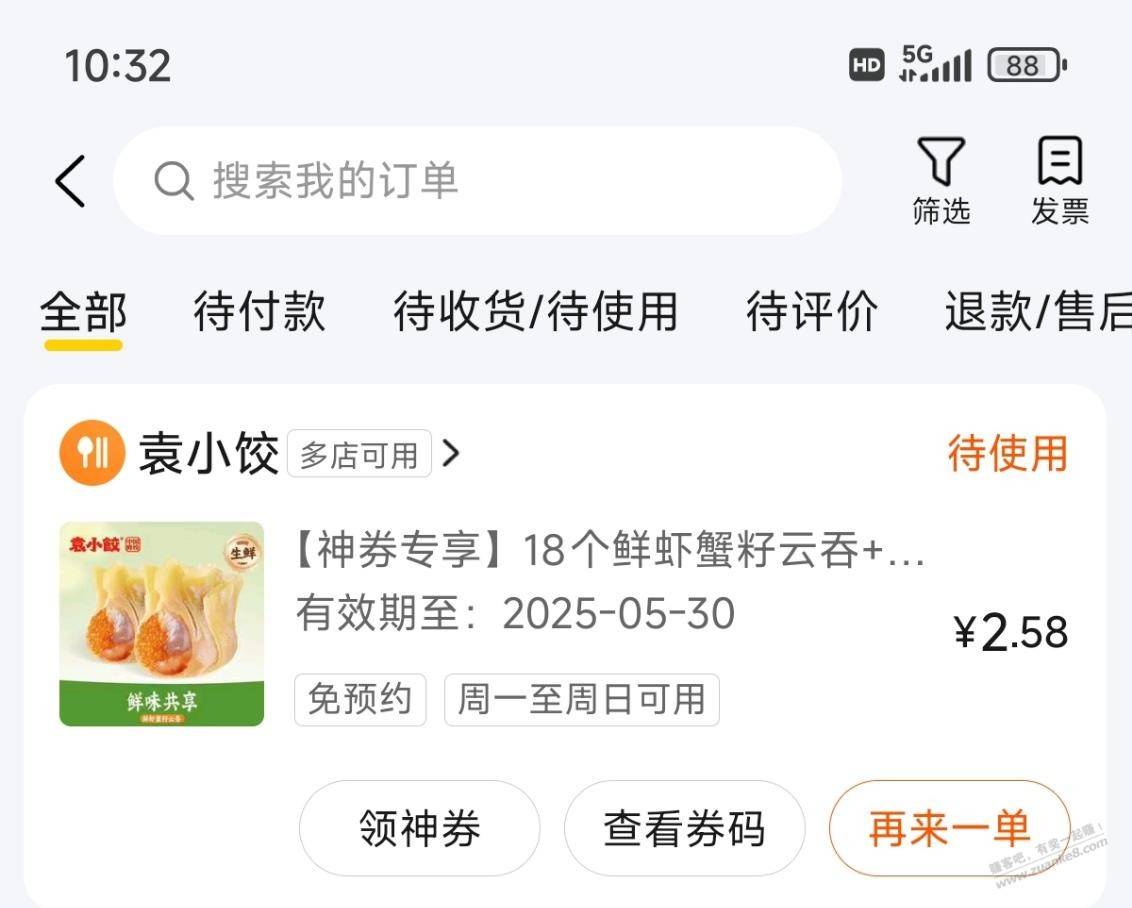Screen dimensions: 1132x908
Task: Select the 待收货/待使用 tab
Action: click(535, 311)
